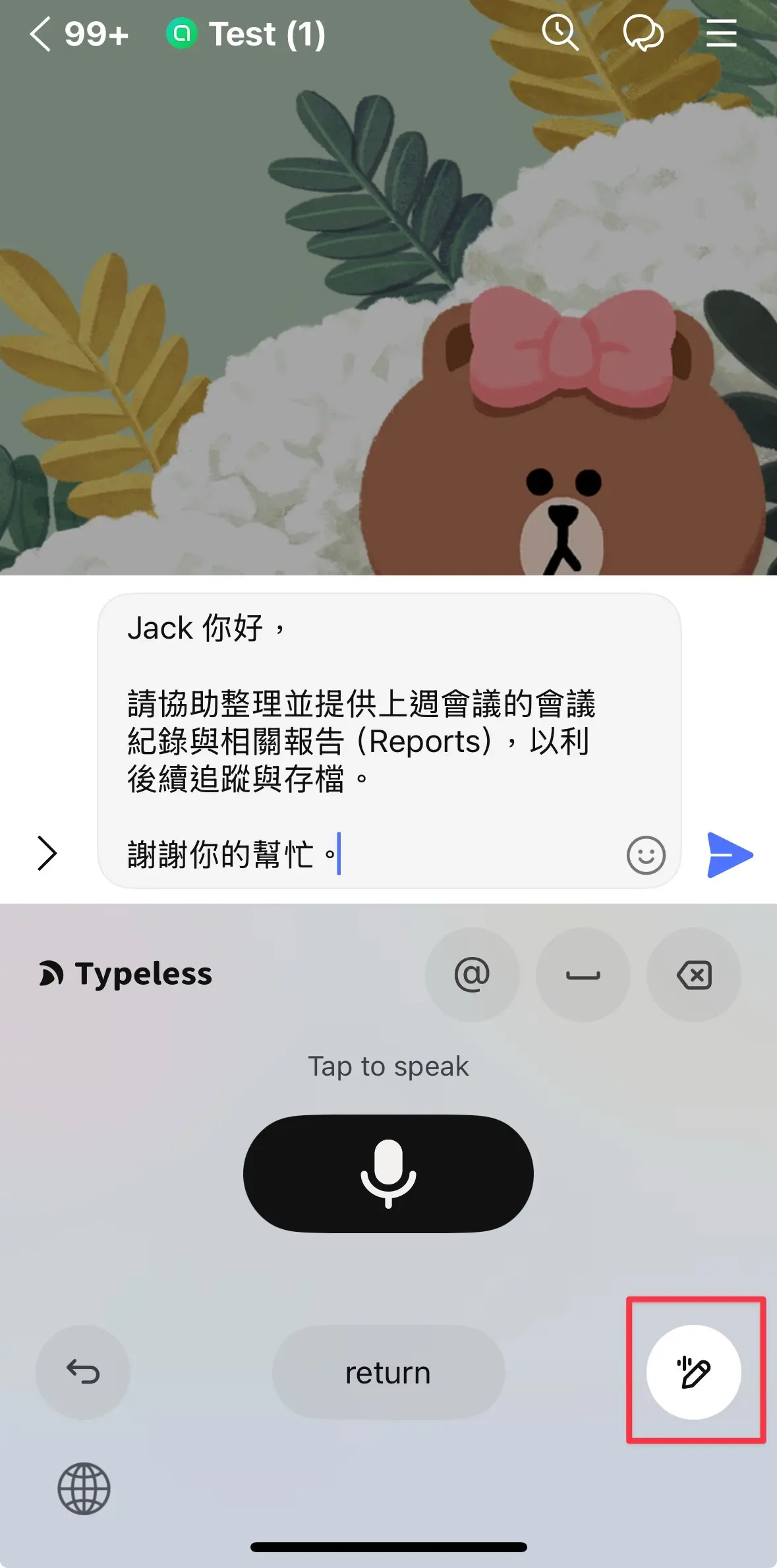777x1568 pixels.
Task: Expand the attachment options chevron
Action: point(47,854)
